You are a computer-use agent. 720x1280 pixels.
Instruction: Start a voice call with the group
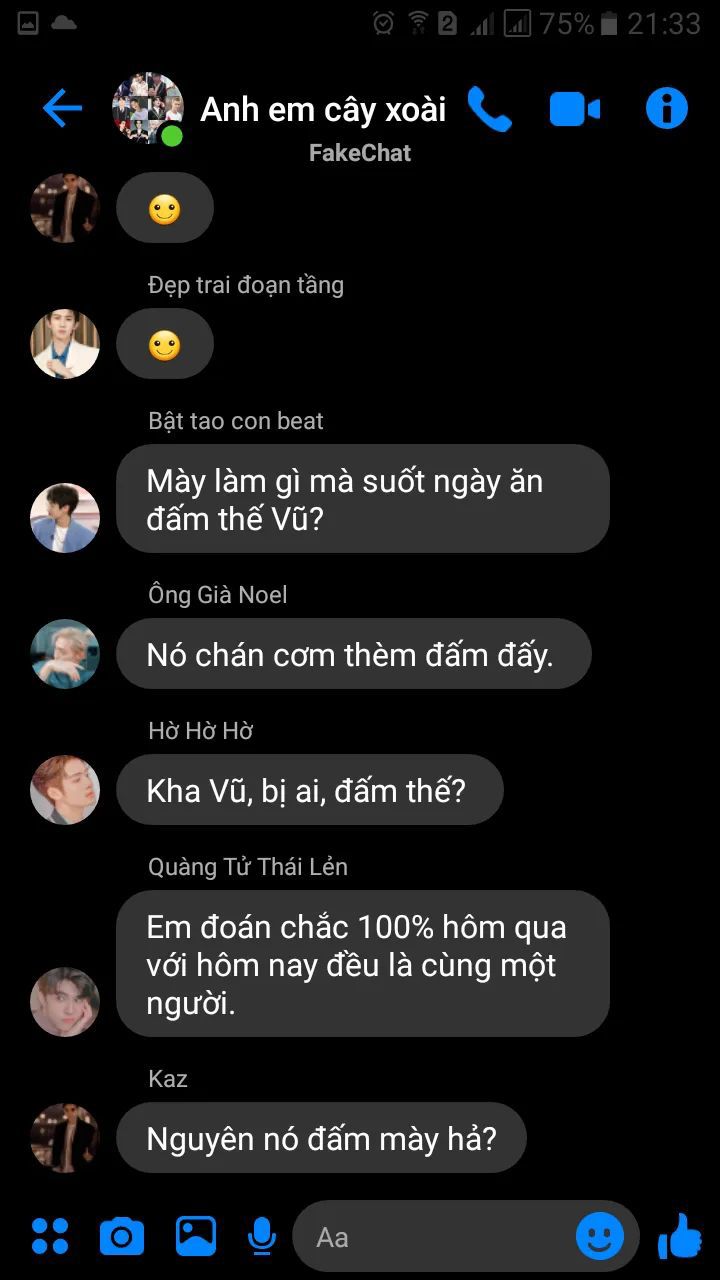[x=489, y=109]
